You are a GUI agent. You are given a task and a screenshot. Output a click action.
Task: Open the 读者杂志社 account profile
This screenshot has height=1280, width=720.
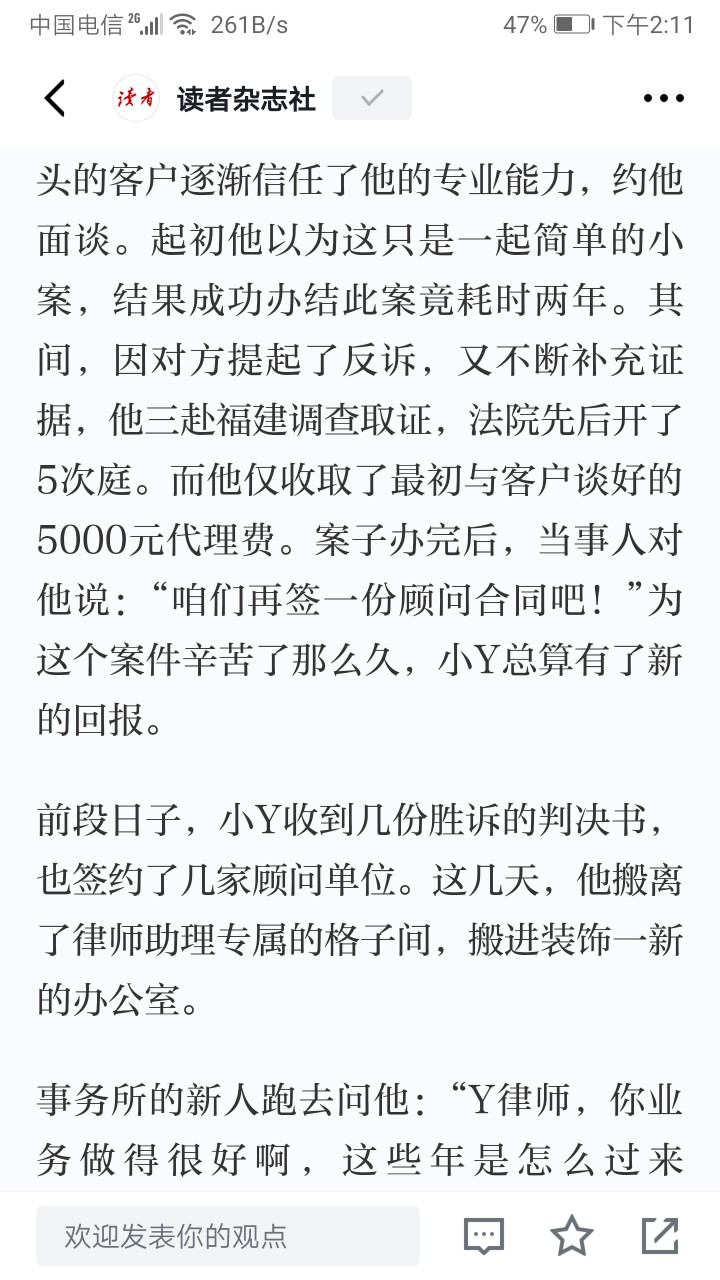[x=214, y=99]
